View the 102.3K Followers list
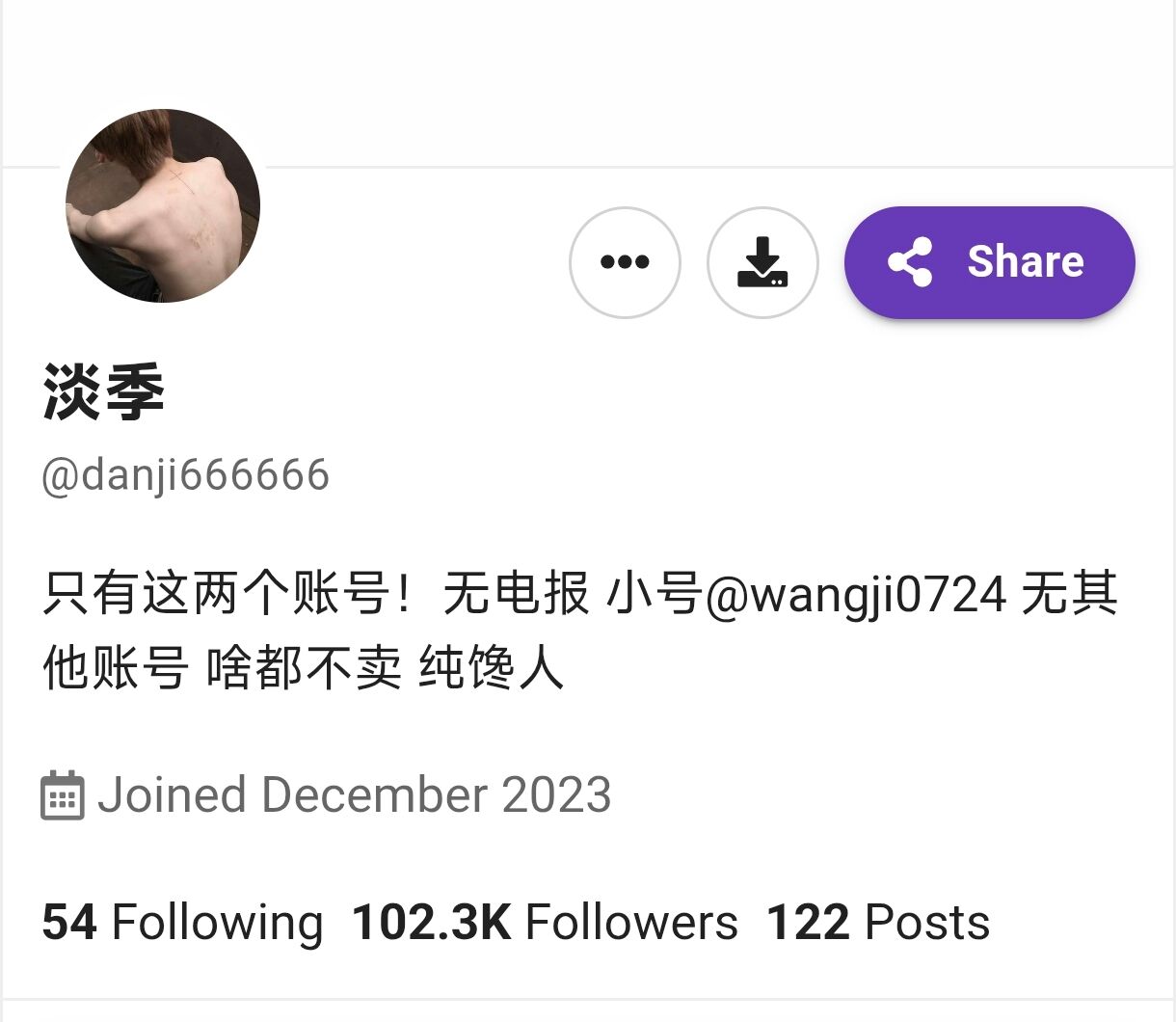 [x=545, y=922]
